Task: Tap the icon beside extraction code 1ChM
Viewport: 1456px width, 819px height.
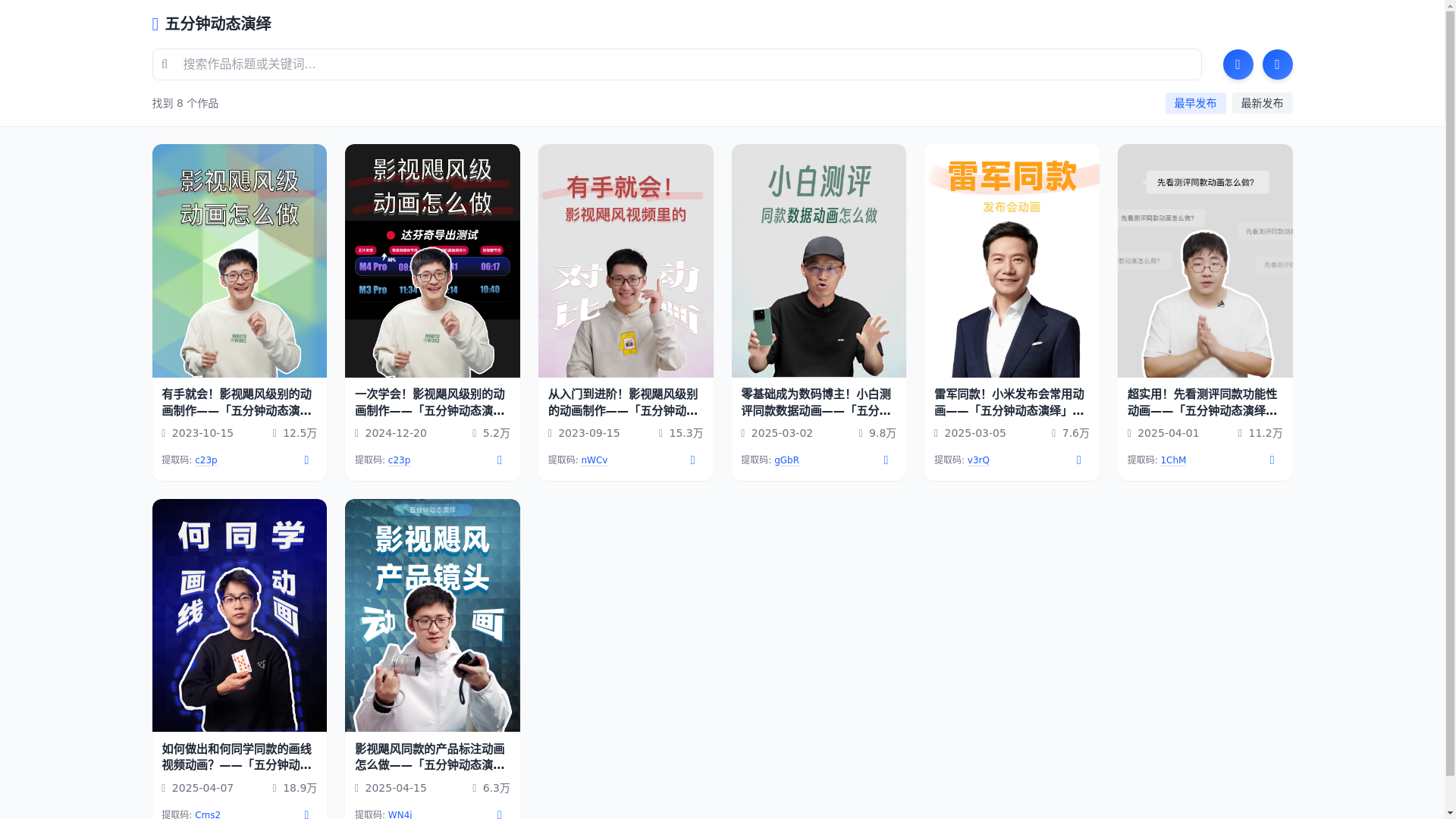Action: point(1272,460)
